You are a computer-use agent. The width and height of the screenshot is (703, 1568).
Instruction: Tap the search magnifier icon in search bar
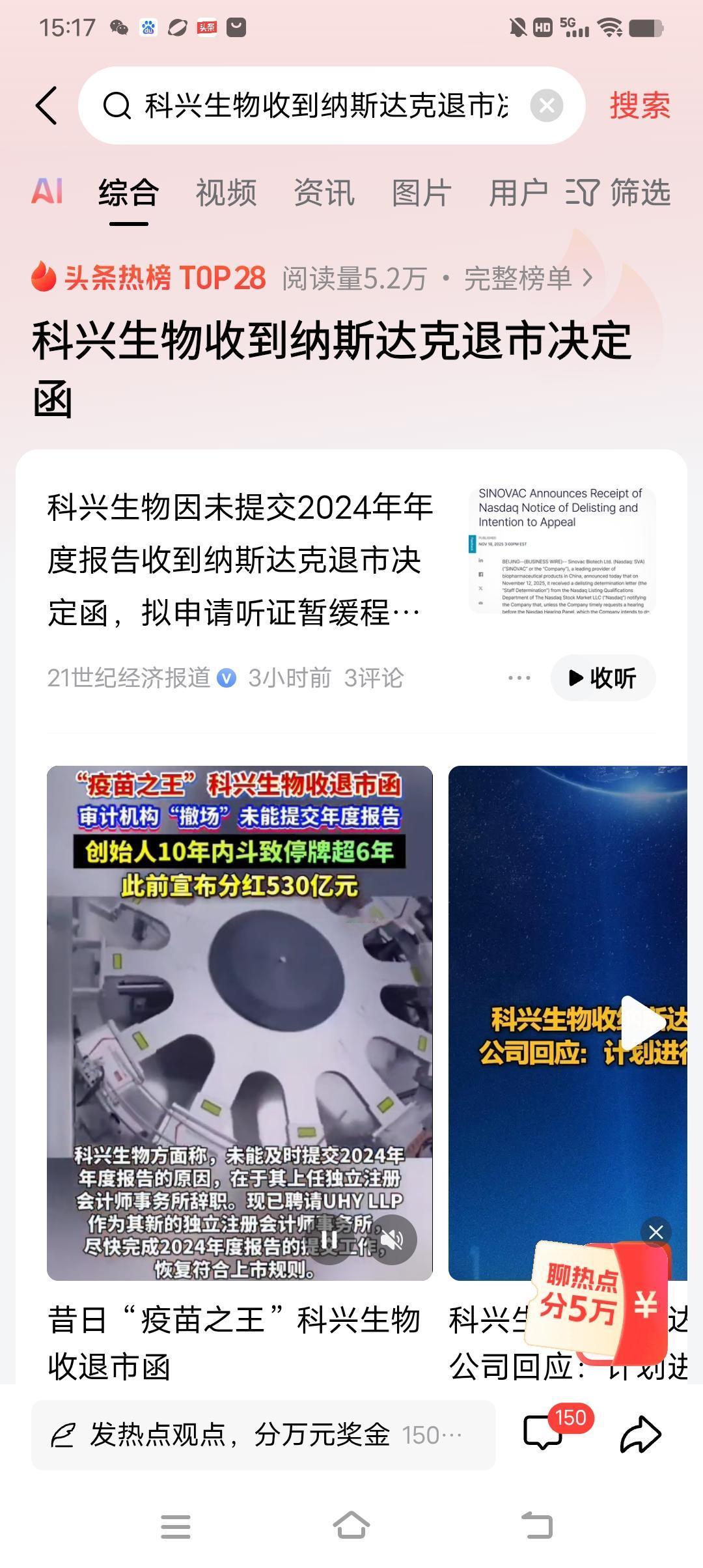(117, 106)
